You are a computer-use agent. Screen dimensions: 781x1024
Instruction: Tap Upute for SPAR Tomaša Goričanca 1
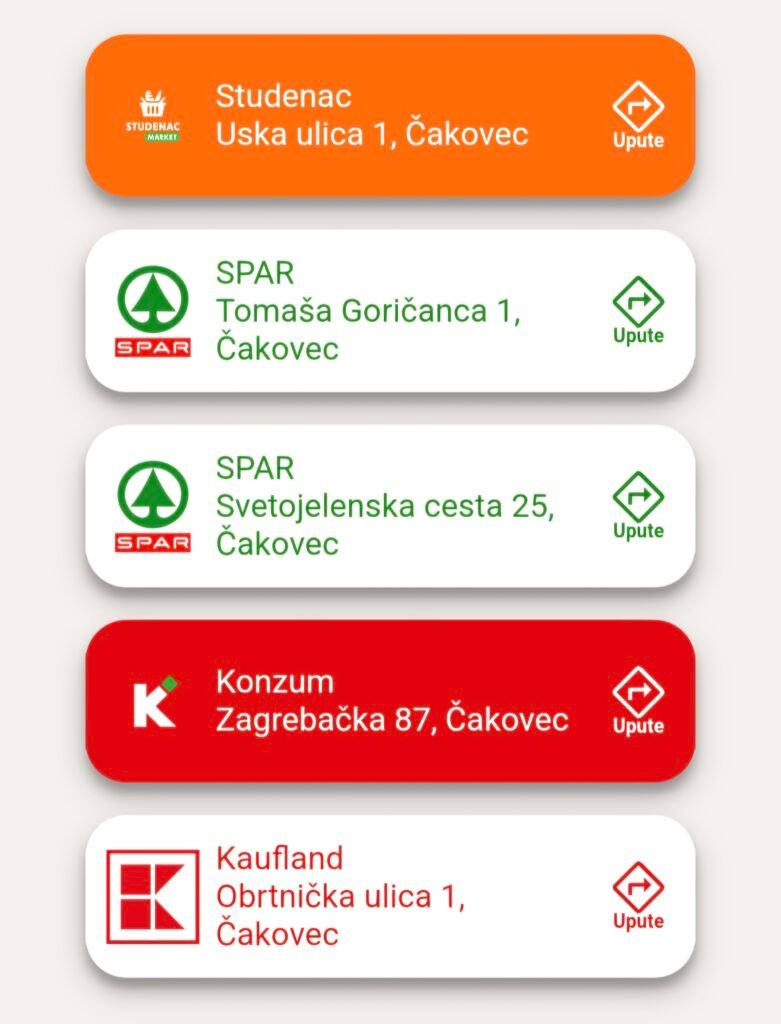638,311
